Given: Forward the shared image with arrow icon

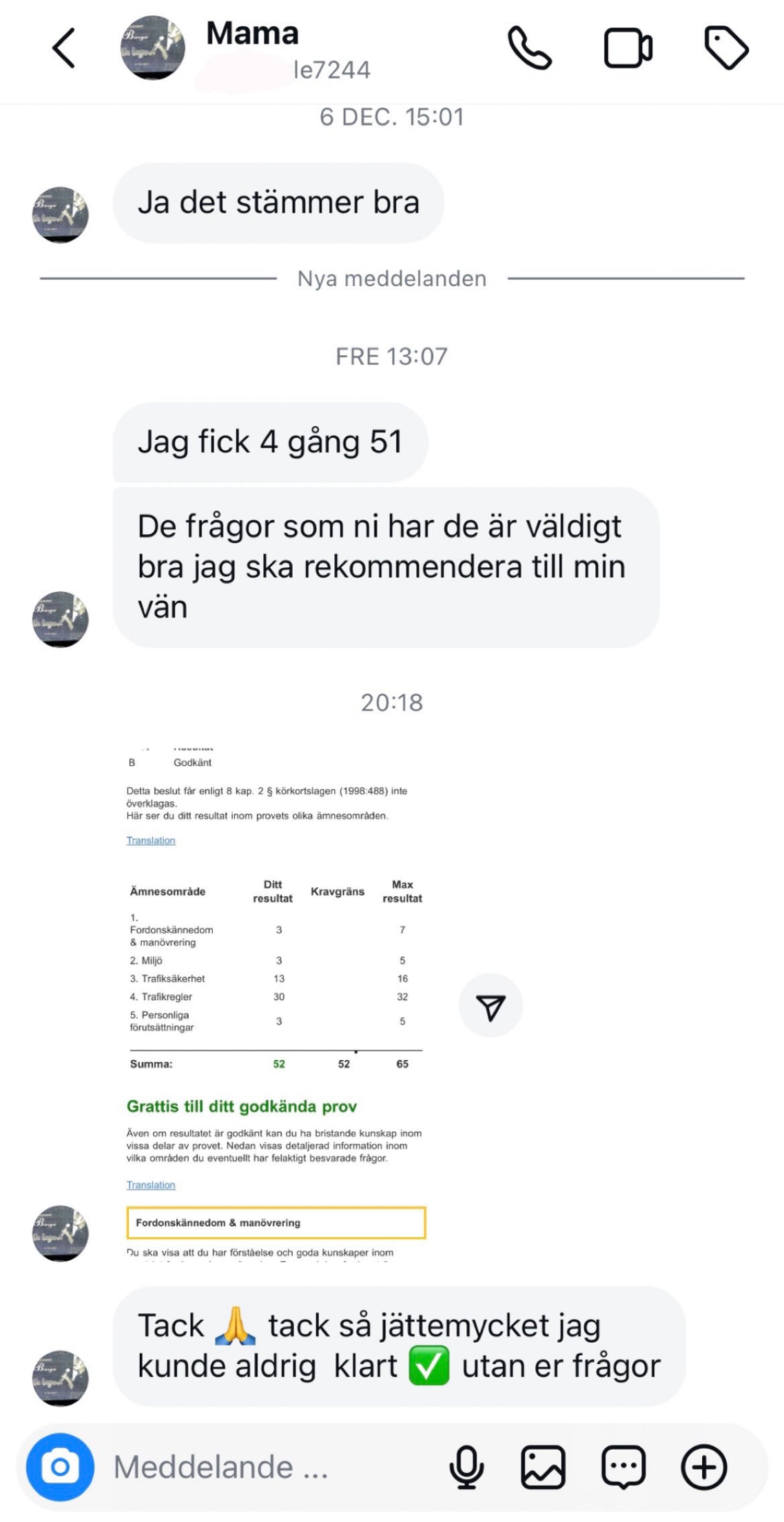Looking at the screenshot, I should [491, 1007].
